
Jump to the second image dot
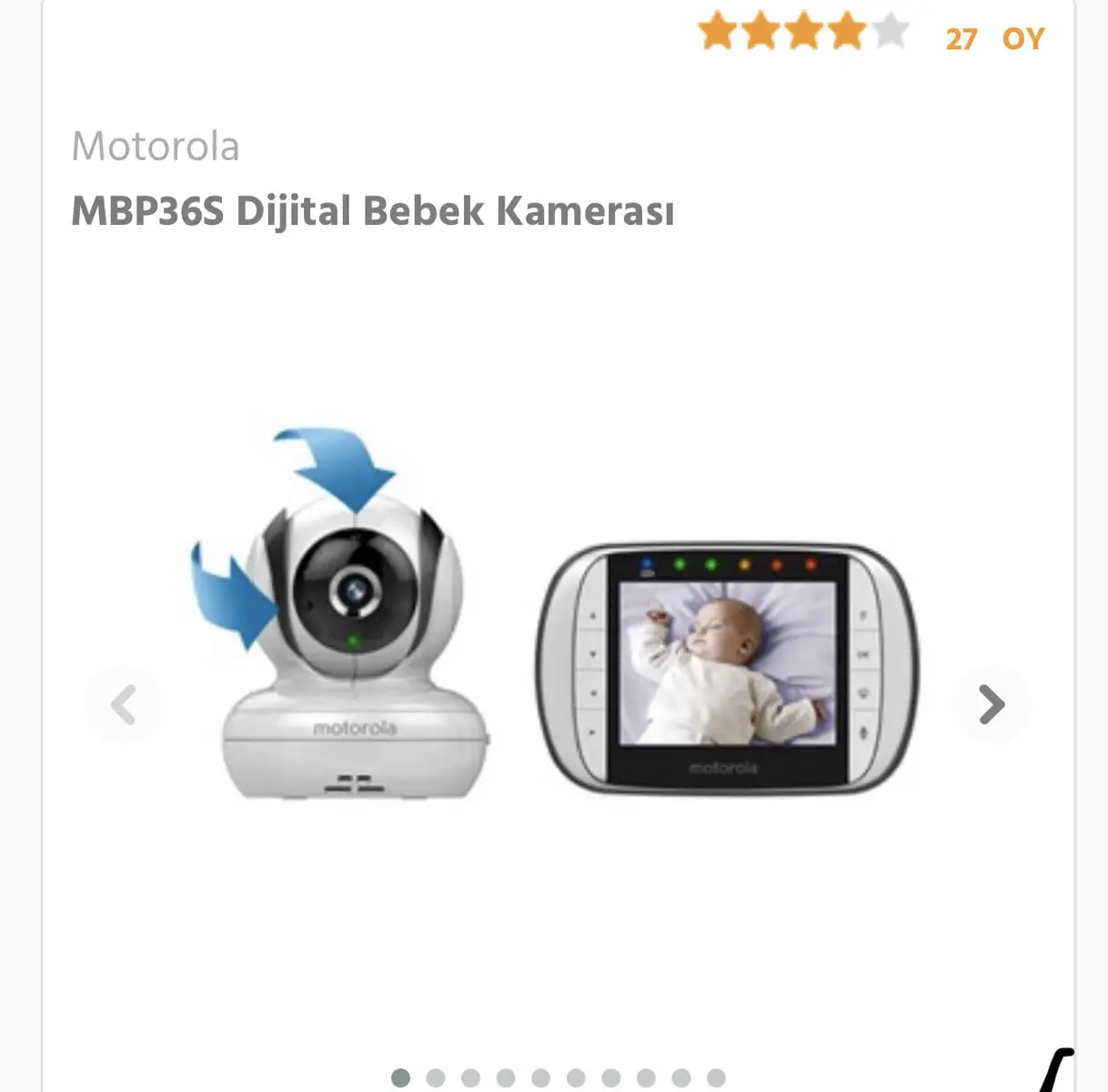[435, 1078]
